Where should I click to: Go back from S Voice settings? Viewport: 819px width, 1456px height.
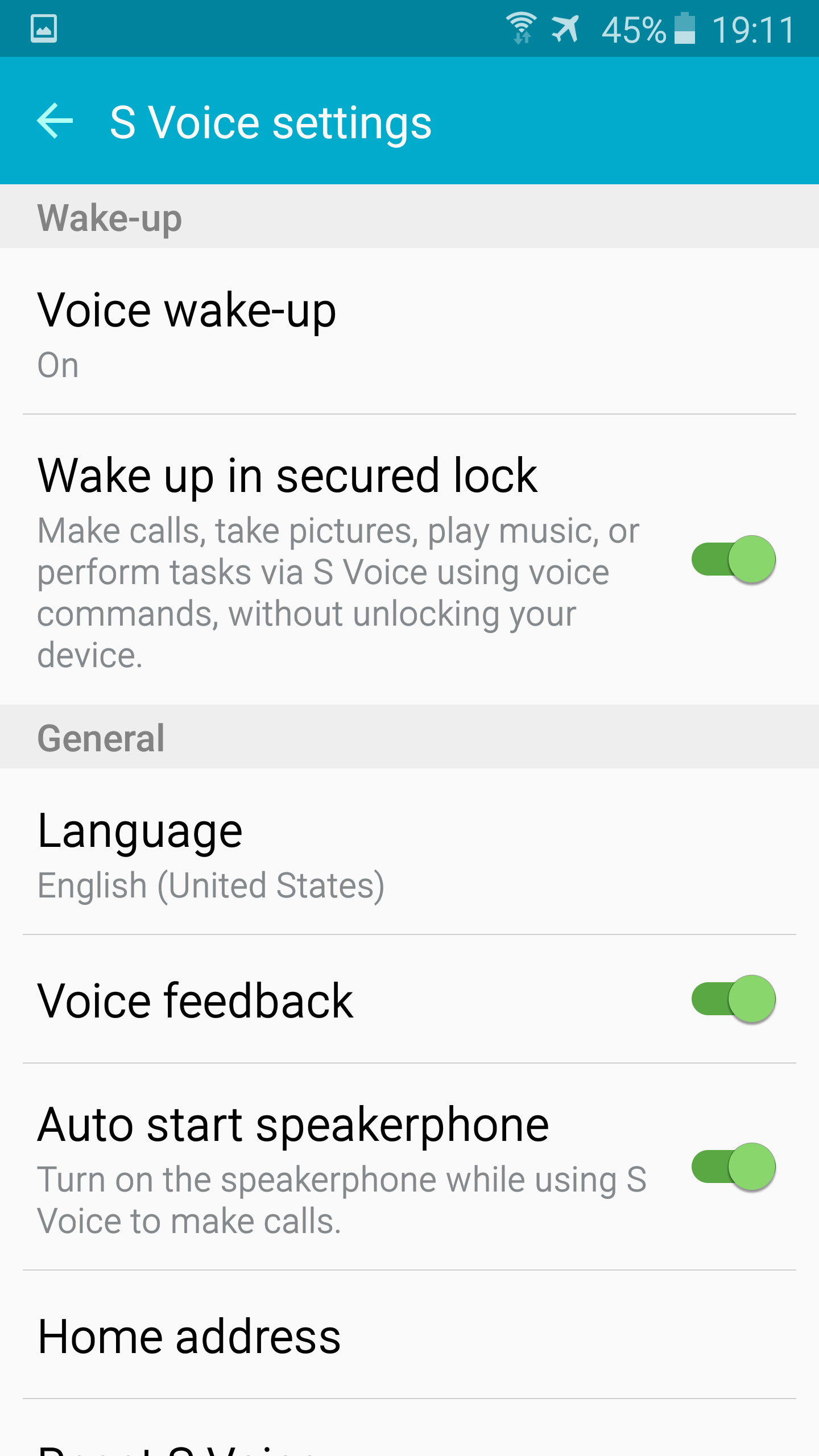pyautogui.click(x=55, y=121)
